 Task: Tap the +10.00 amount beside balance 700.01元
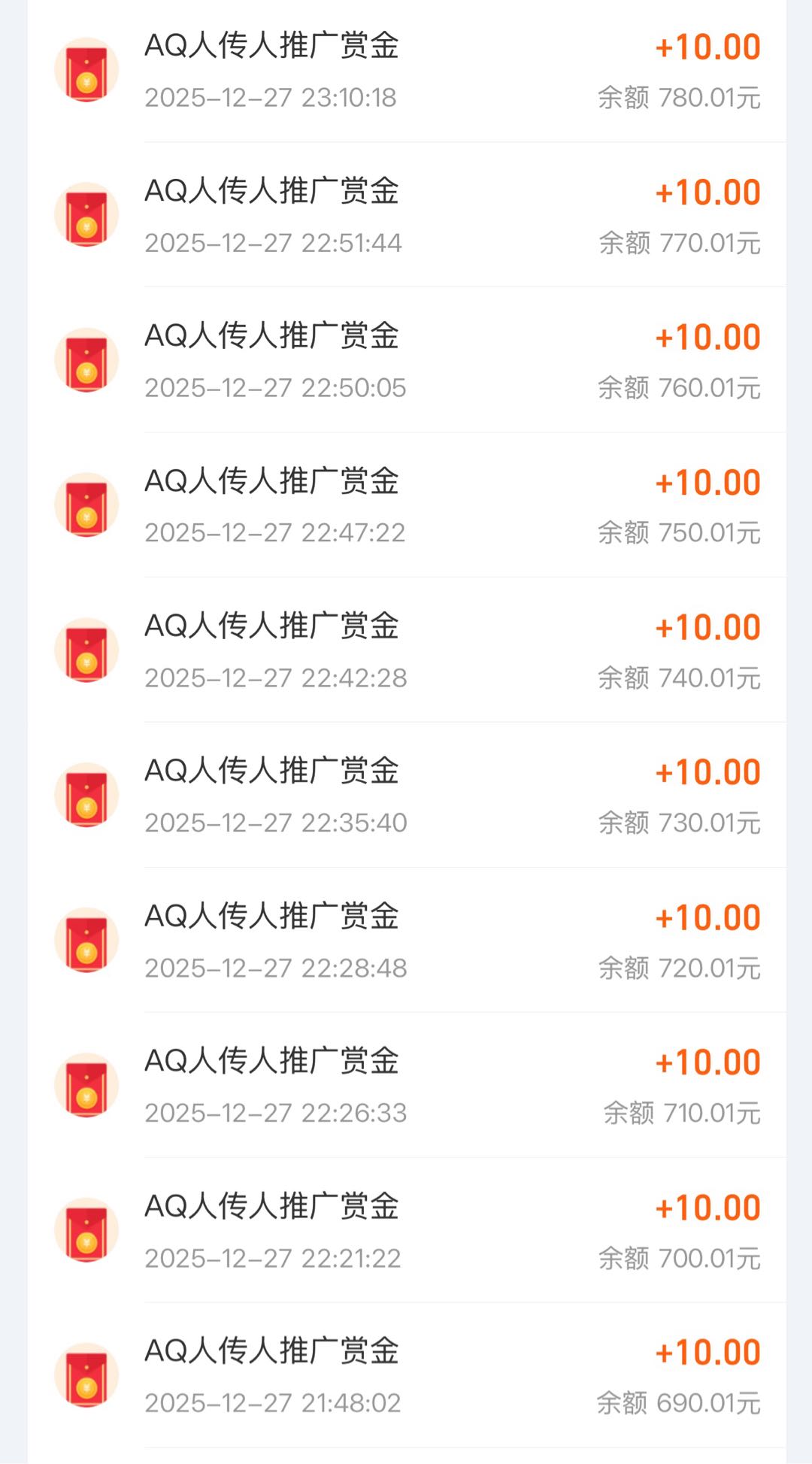click(x=707, y=1207)
